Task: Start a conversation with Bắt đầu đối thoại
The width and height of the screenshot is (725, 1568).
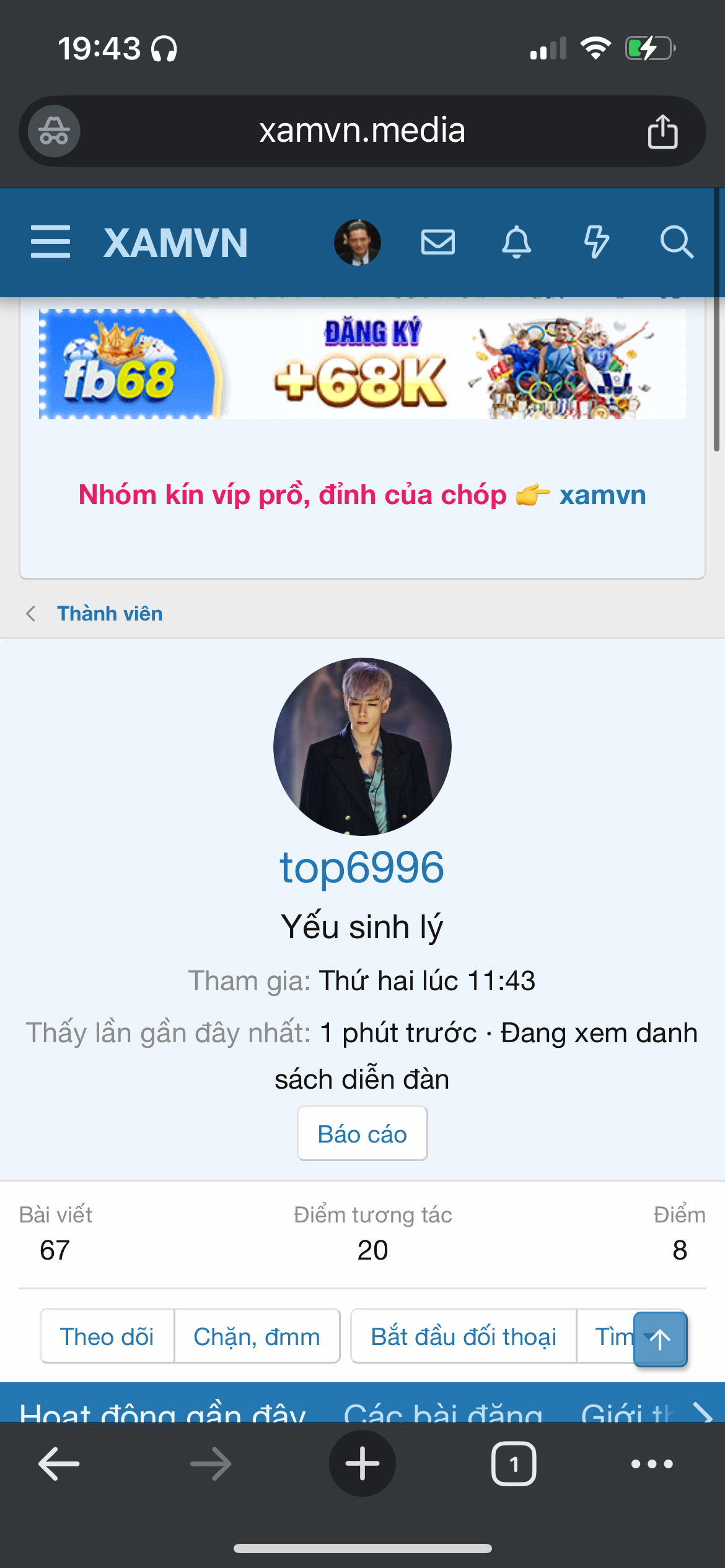Action: pos(464,1336)
